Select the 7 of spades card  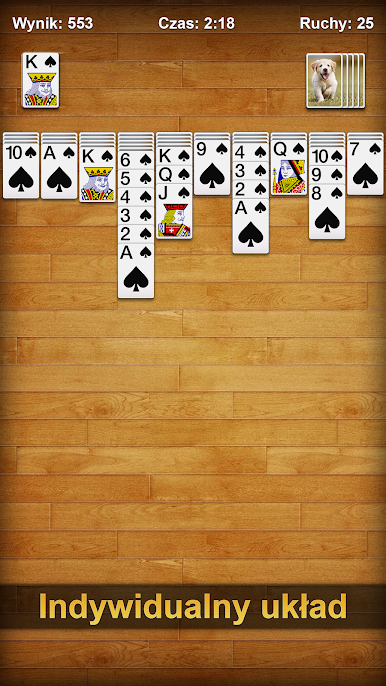click(365, 167)
